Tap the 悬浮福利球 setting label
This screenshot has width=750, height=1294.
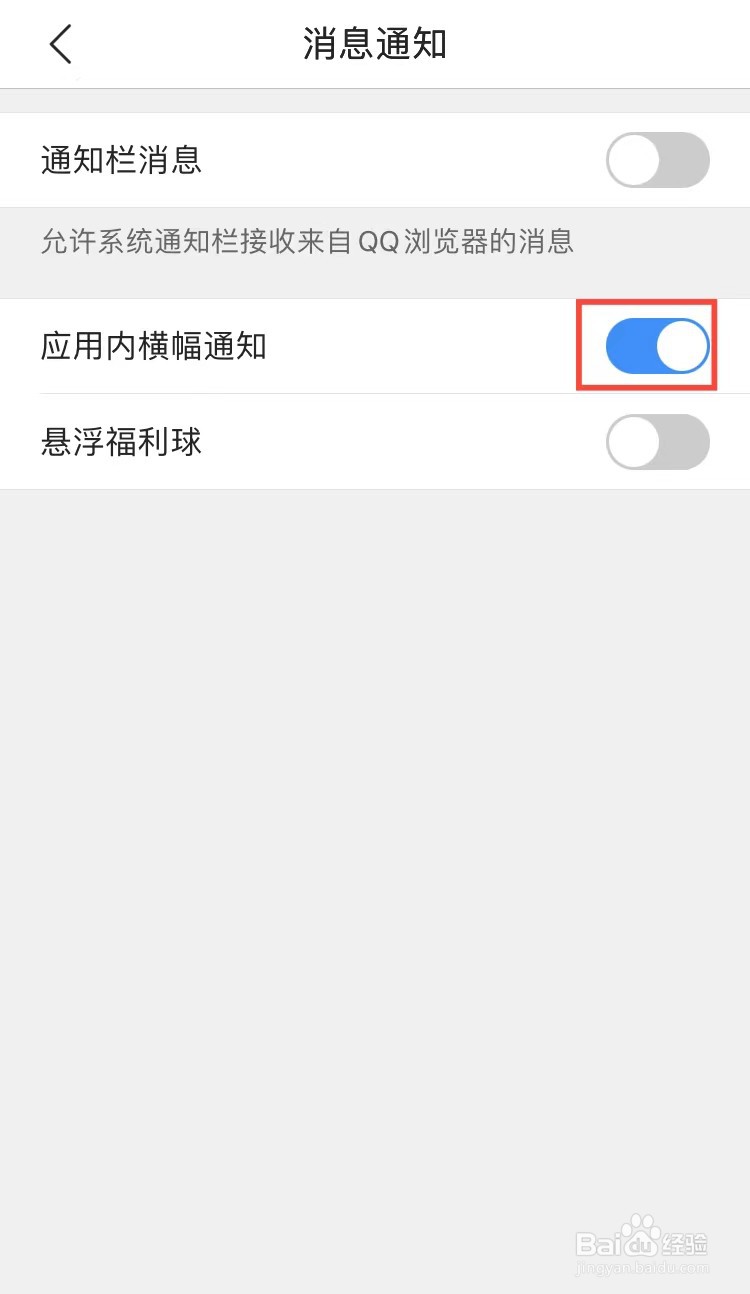121,442
